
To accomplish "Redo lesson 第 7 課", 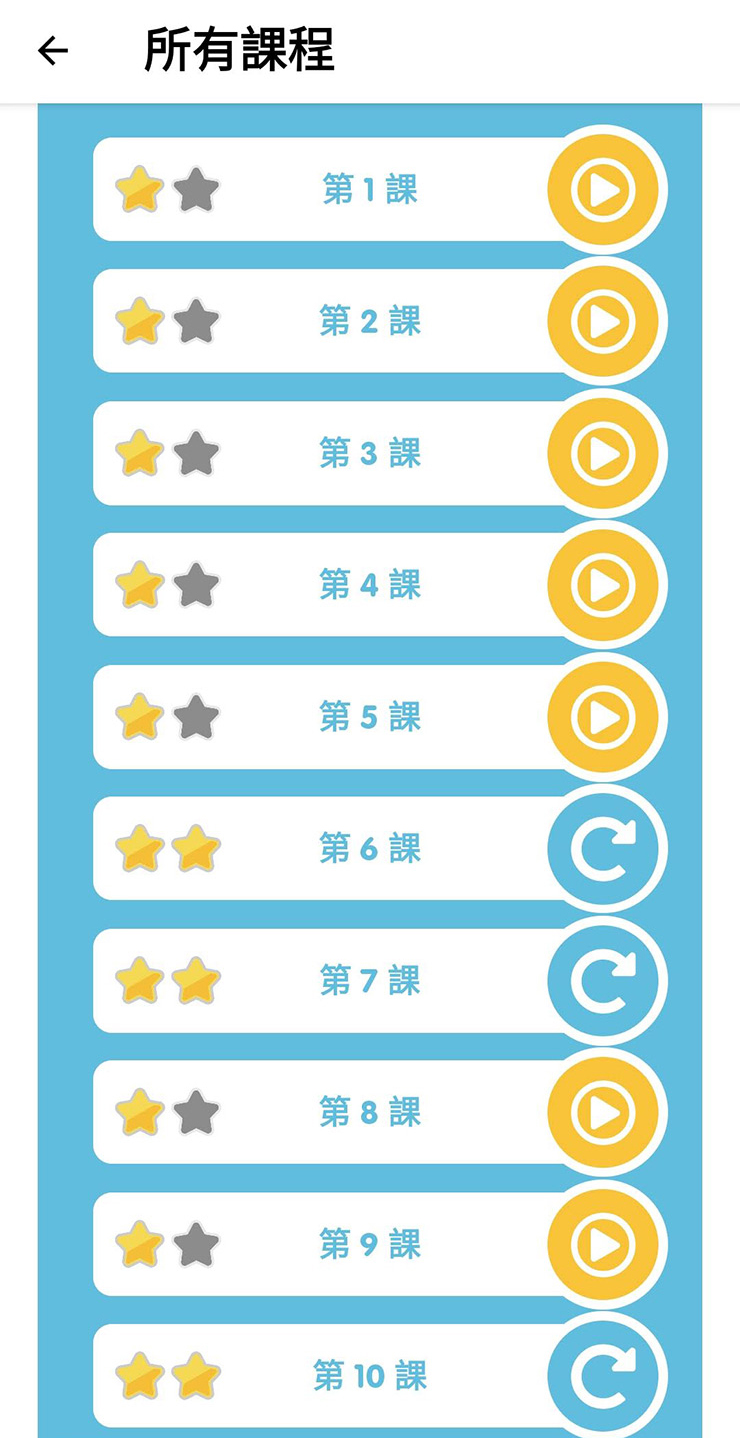I will (603, 981).
